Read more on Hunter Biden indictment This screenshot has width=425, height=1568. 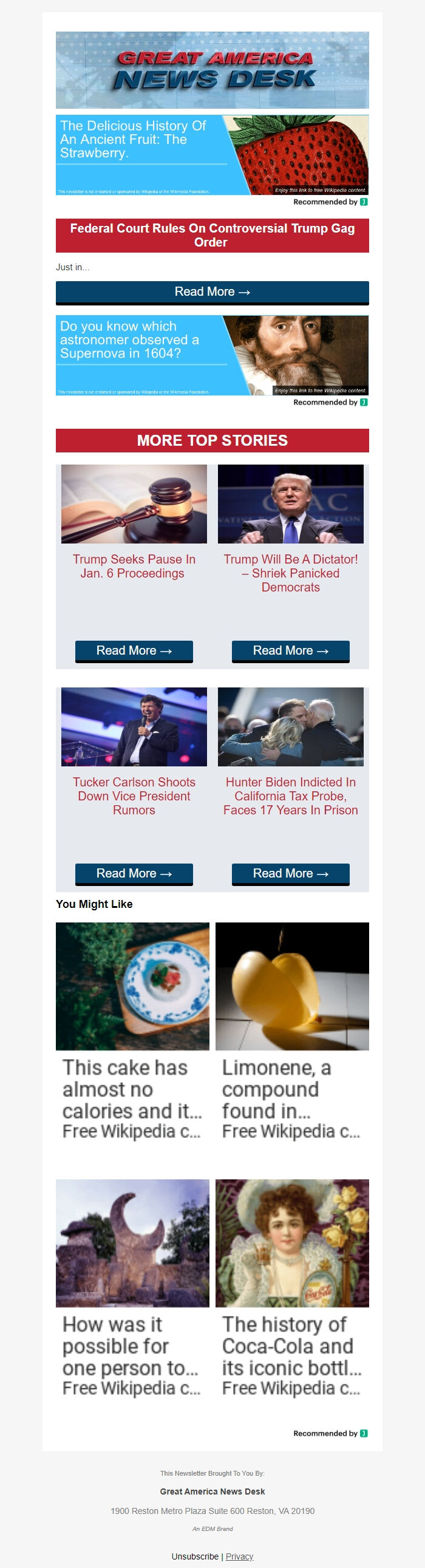click(x=290, y=873)
